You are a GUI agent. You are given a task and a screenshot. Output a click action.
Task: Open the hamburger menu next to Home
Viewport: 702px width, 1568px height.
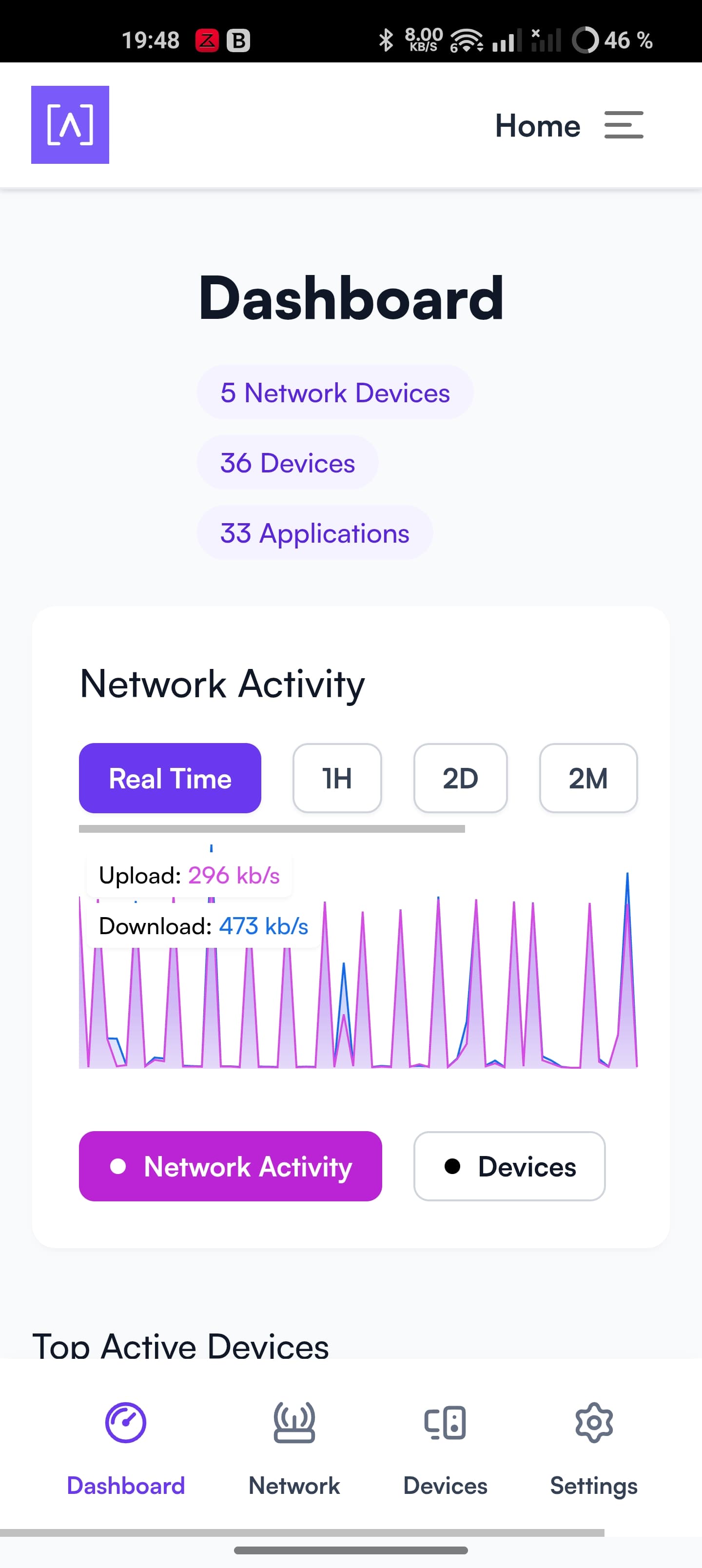pyautogui.click(x=624, y=125)
